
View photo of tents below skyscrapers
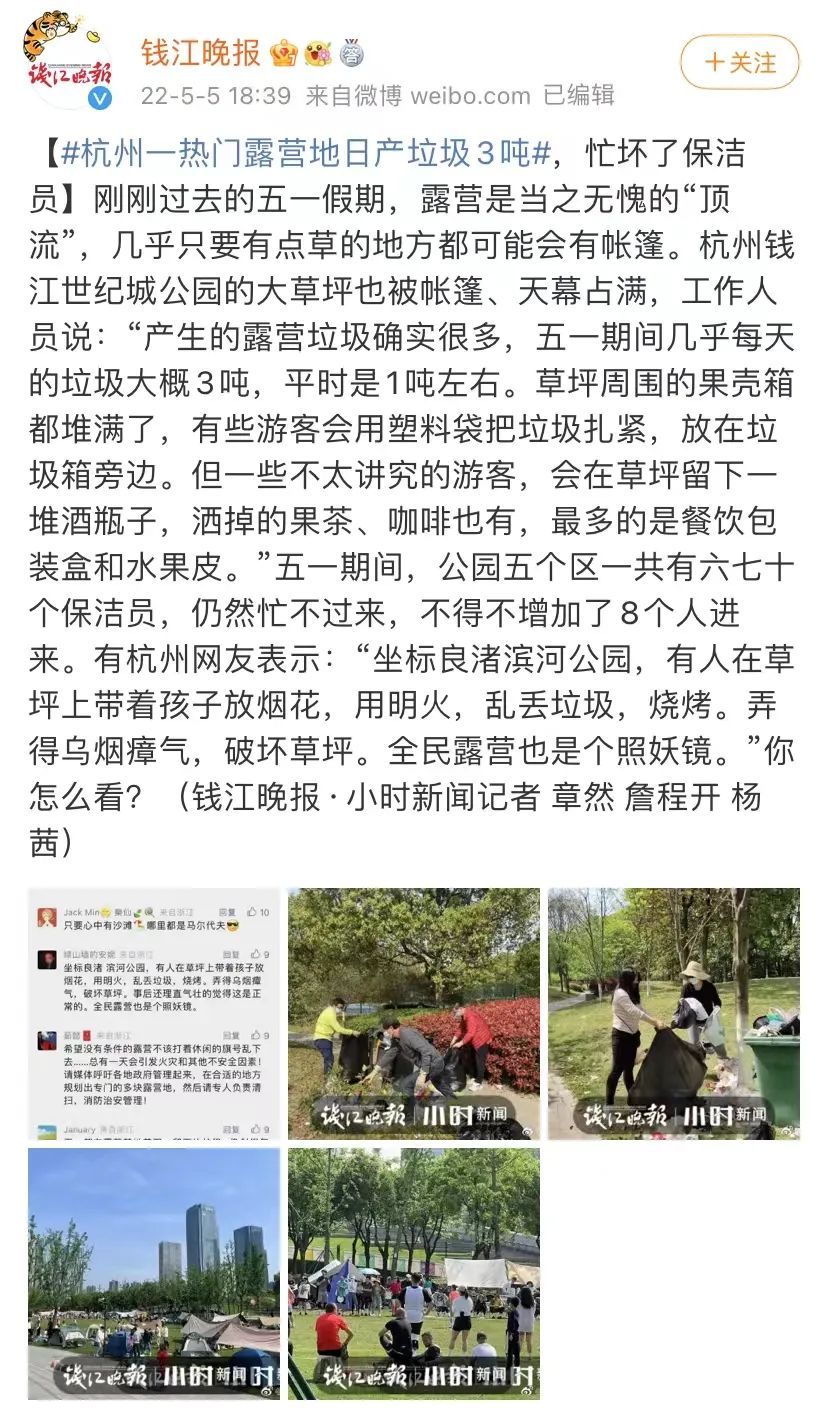(x=154, y=1273)
